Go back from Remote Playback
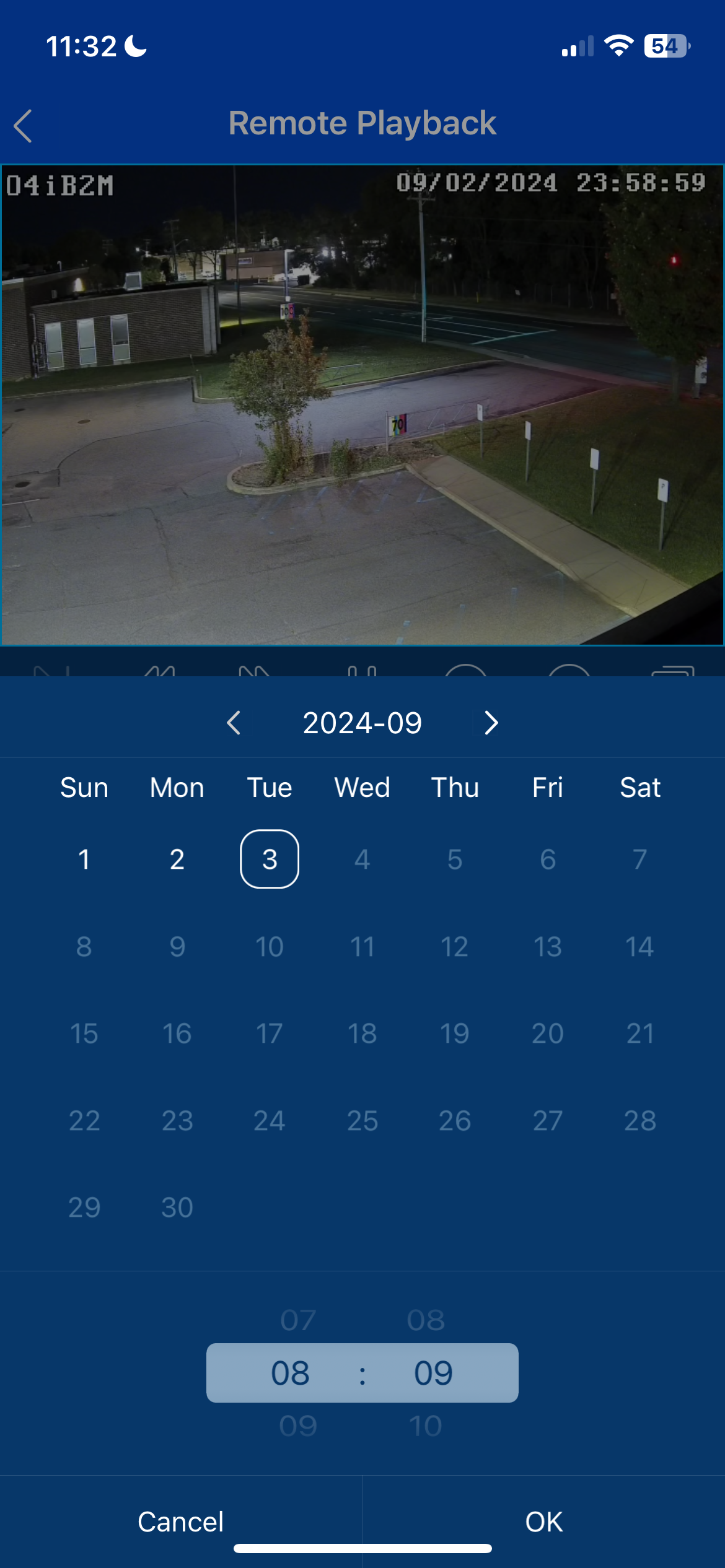The height and width of the screenshot is (1568, 725). [24, 126]
